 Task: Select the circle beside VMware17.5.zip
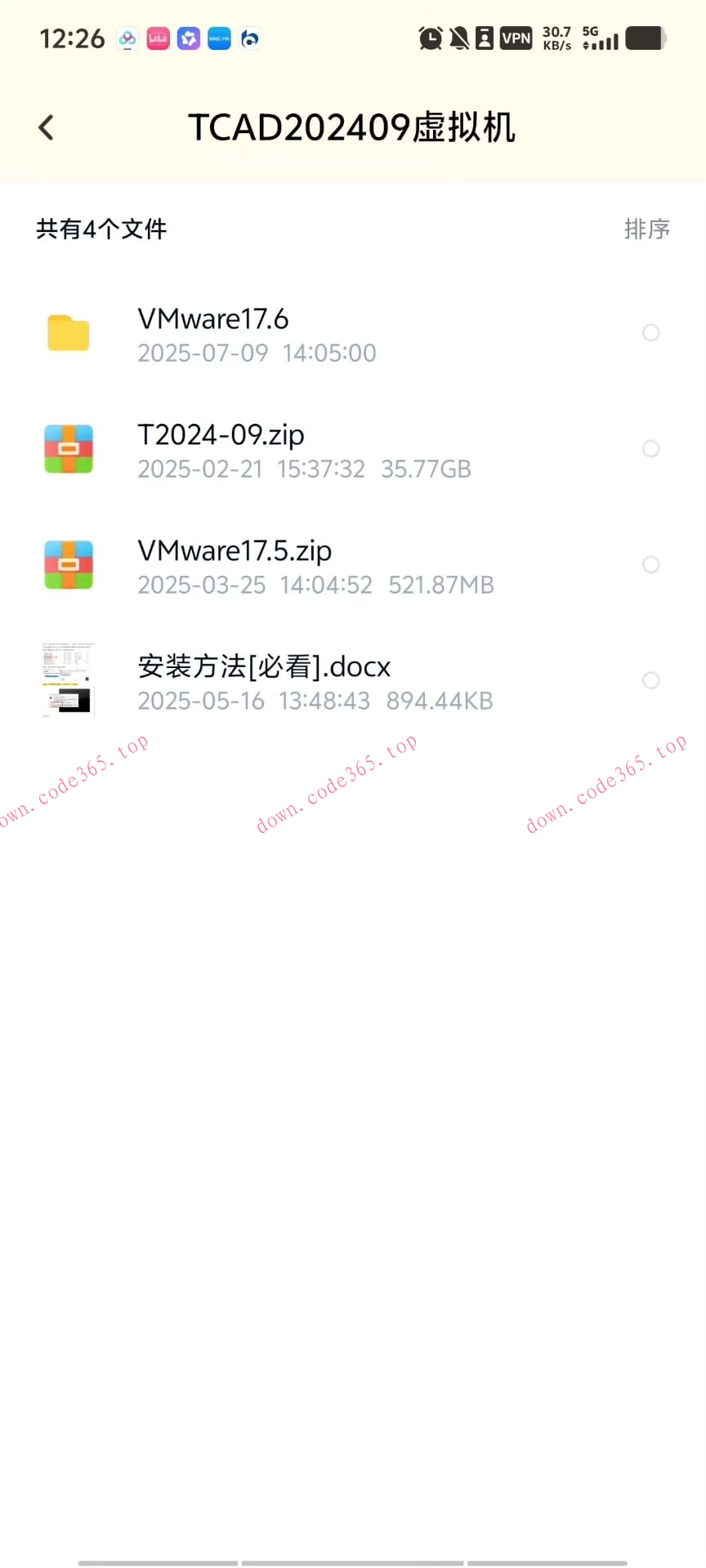(x=650, y=564)
